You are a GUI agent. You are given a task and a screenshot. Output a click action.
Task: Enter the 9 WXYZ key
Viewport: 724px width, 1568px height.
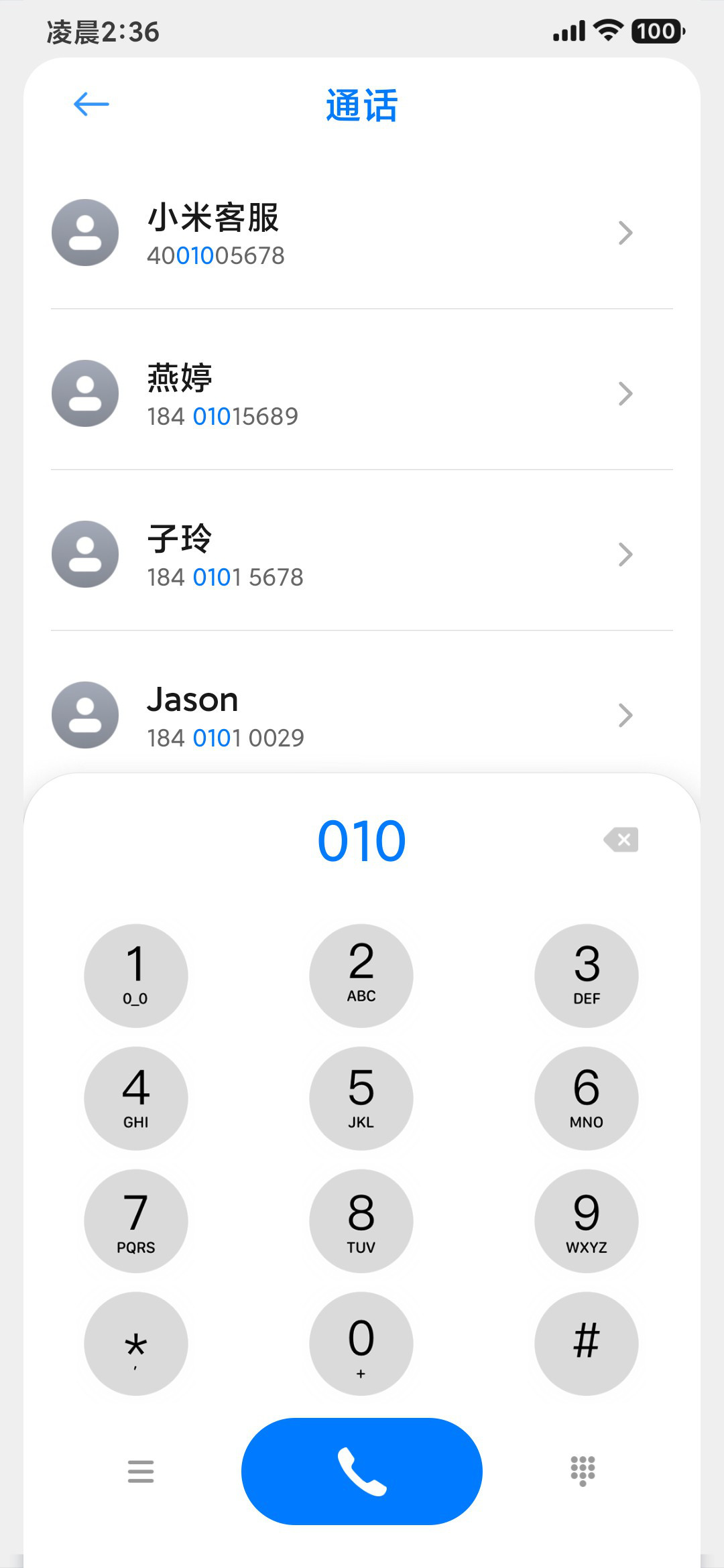tap(587, 1222)
